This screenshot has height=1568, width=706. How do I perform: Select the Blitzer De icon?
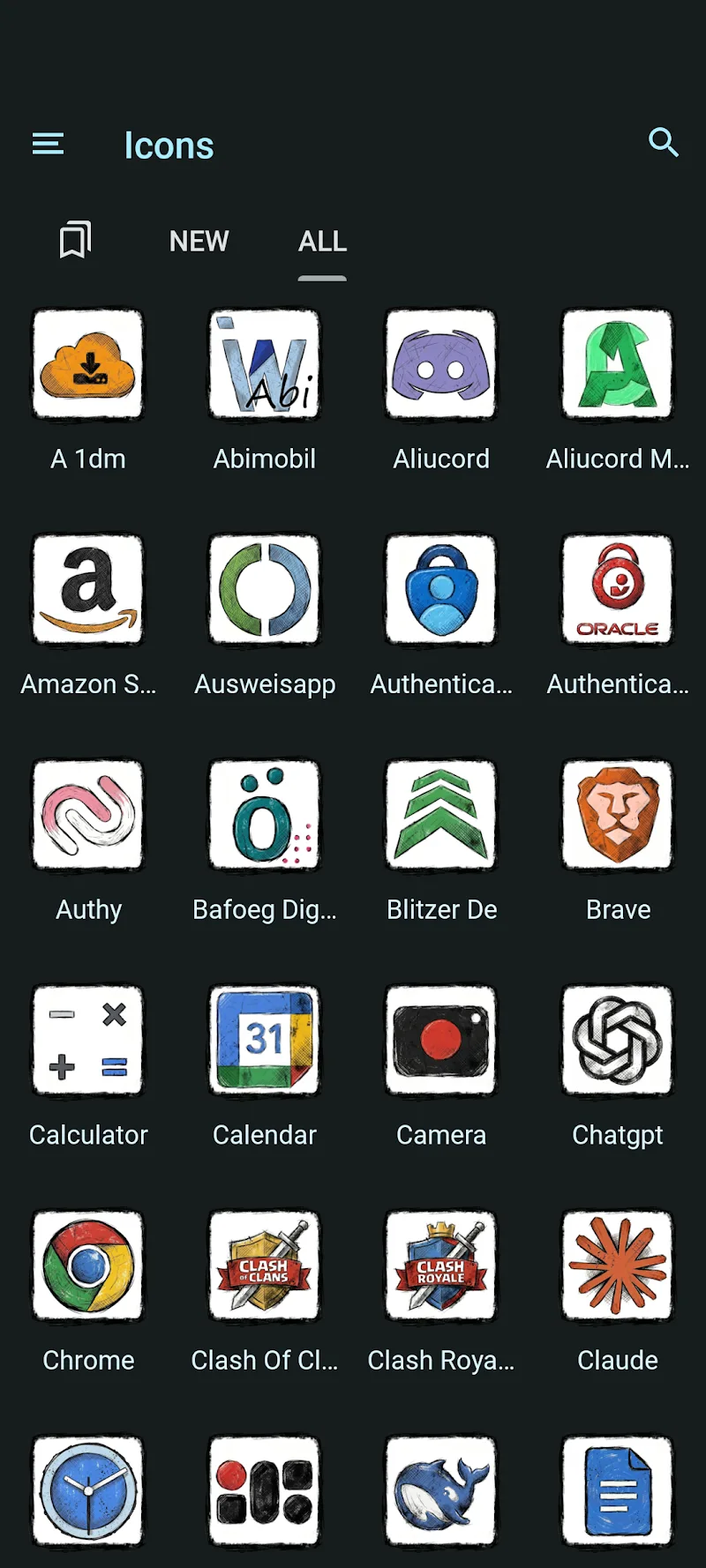pyautogui.click(x=441, y=815)
